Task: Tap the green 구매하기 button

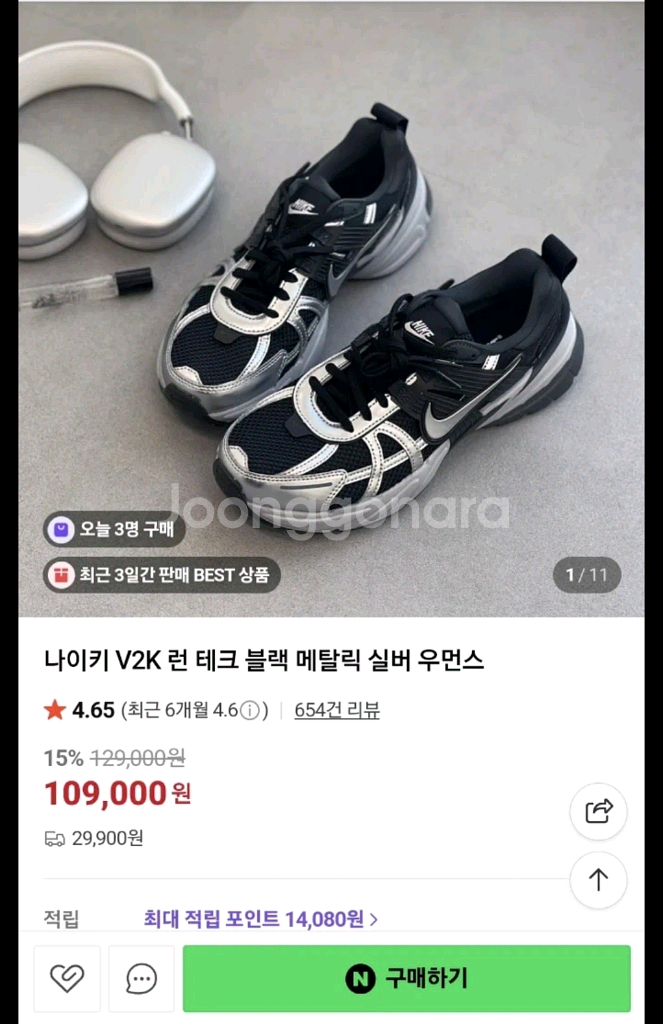Action: 406,978
